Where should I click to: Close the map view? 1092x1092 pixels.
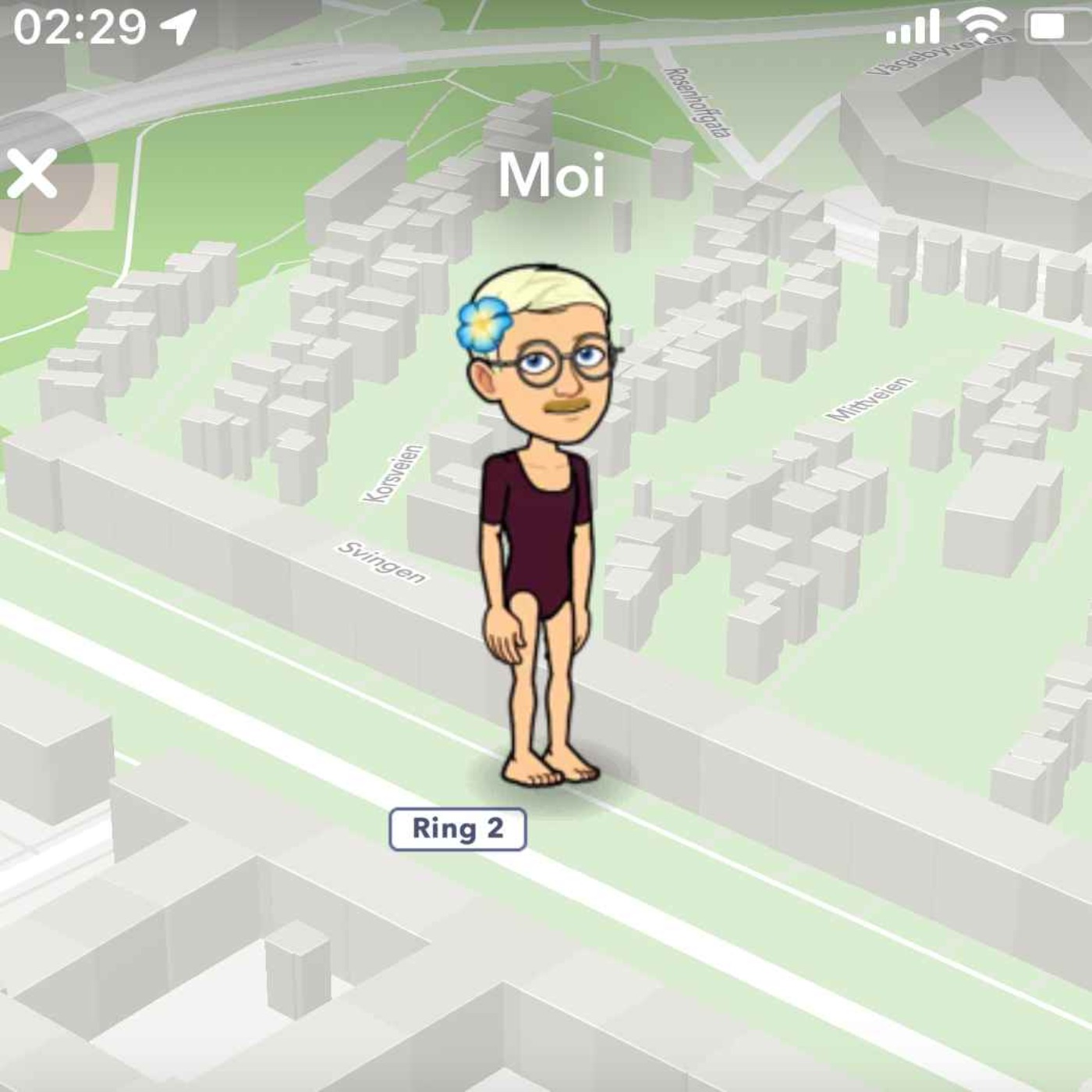coord(33,173)
